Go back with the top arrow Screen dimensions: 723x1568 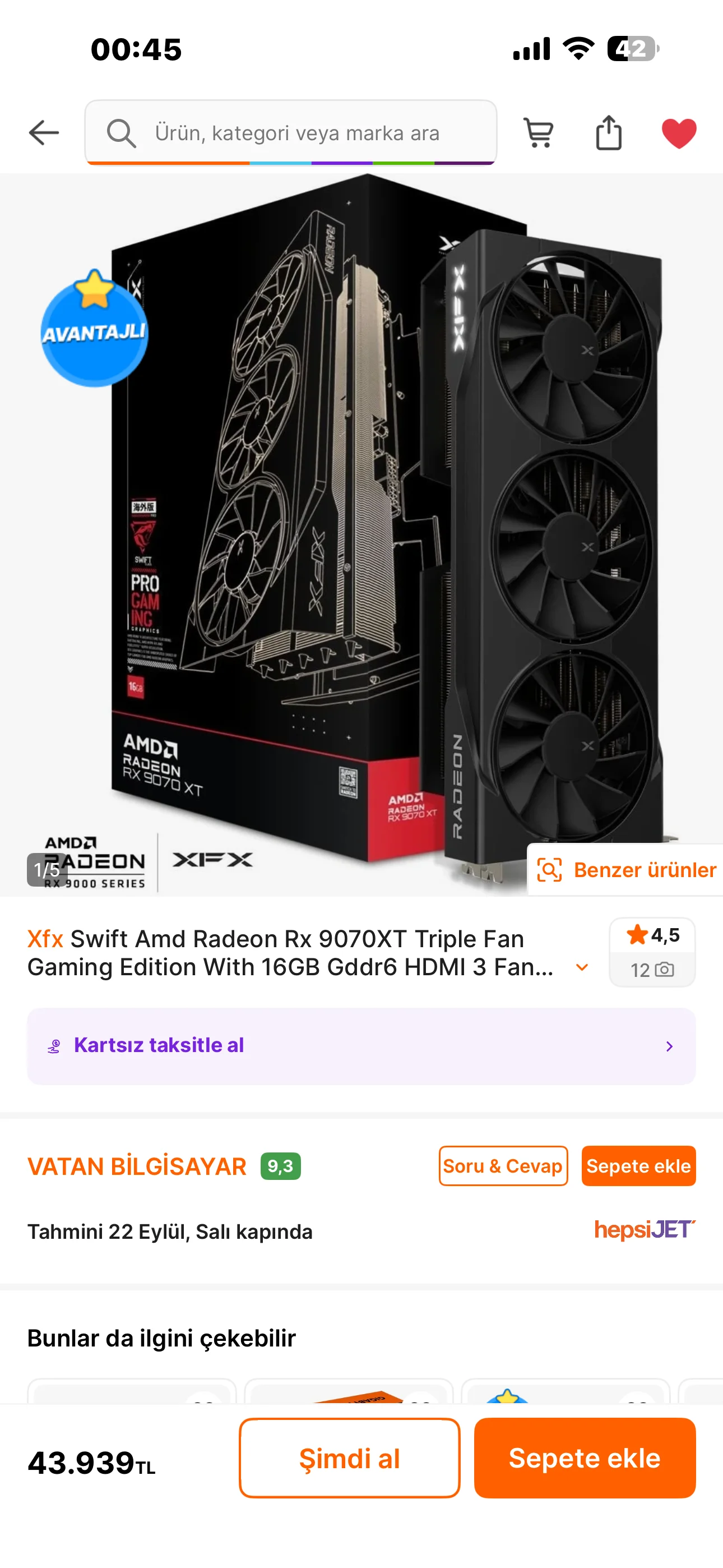(44, 133)
